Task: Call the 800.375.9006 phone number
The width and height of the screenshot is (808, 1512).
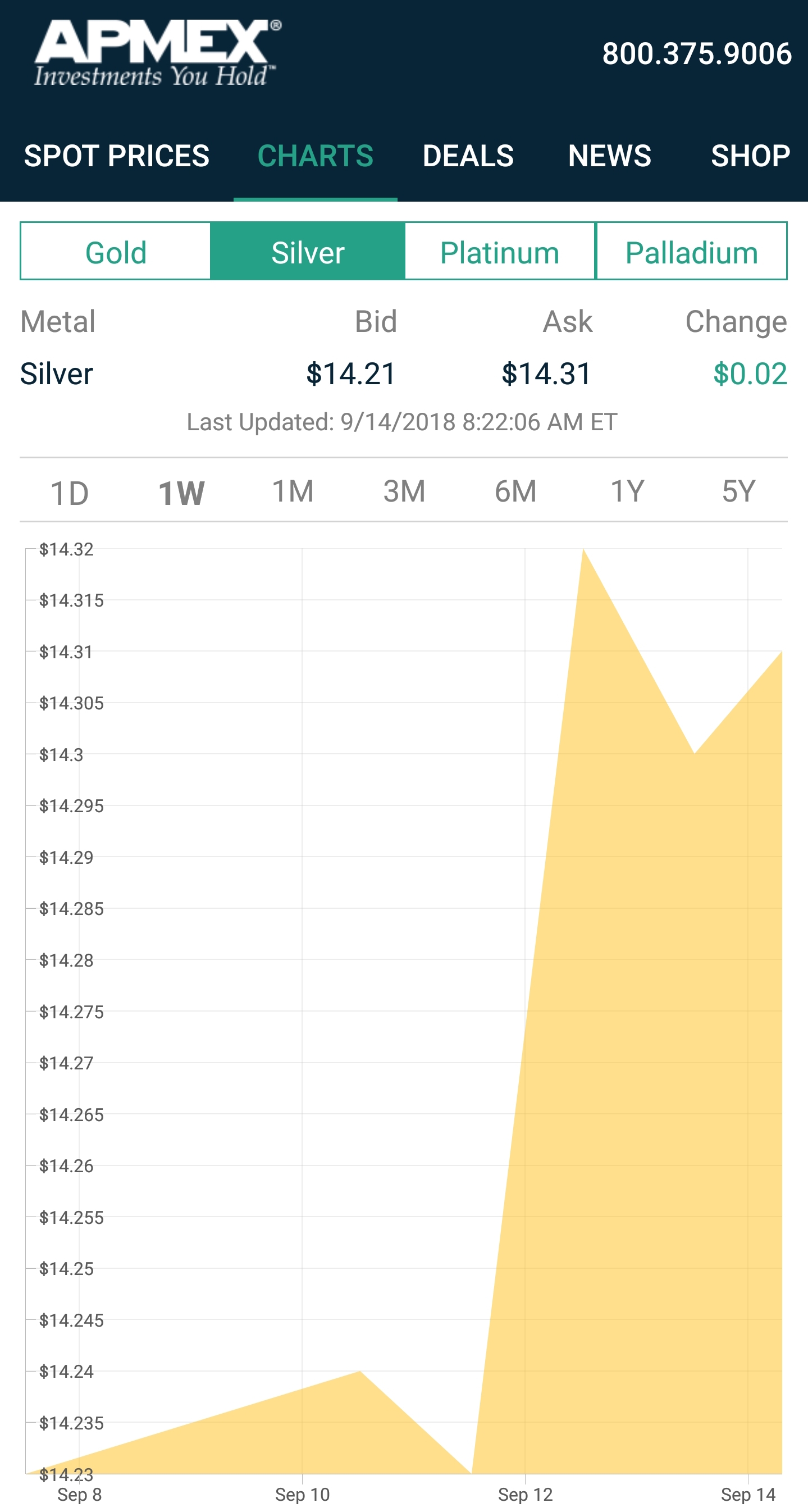Action: [696, 53]
